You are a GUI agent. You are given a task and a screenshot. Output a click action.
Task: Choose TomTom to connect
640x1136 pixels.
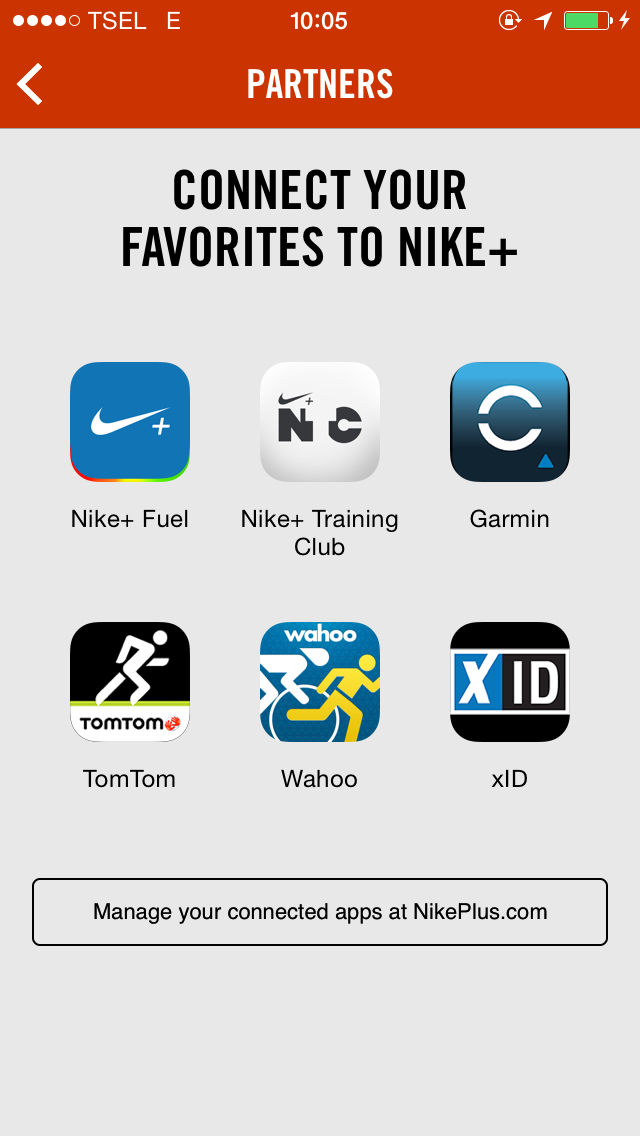130,682
